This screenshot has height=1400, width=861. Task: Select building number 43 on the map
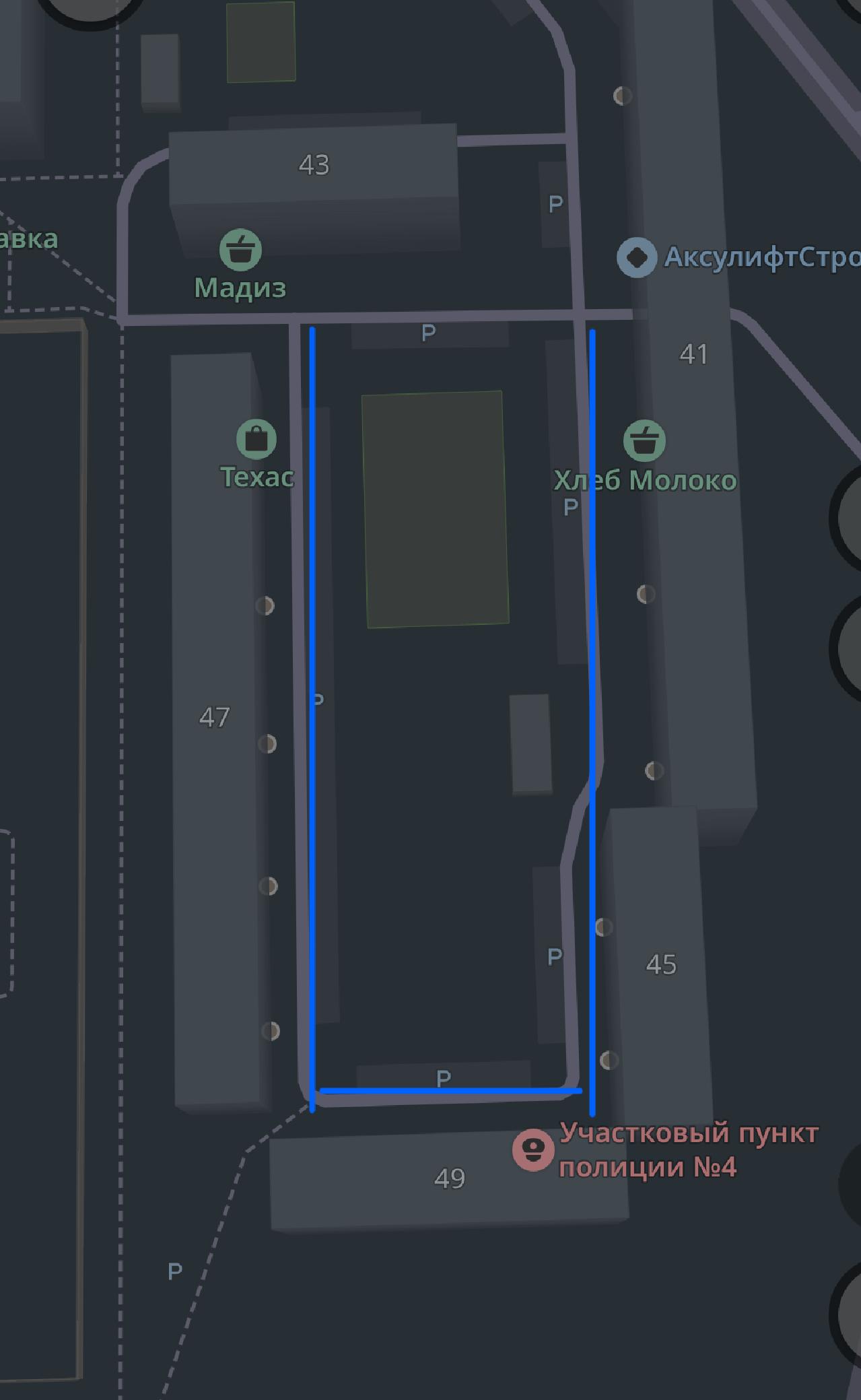[x=314, y=165]
